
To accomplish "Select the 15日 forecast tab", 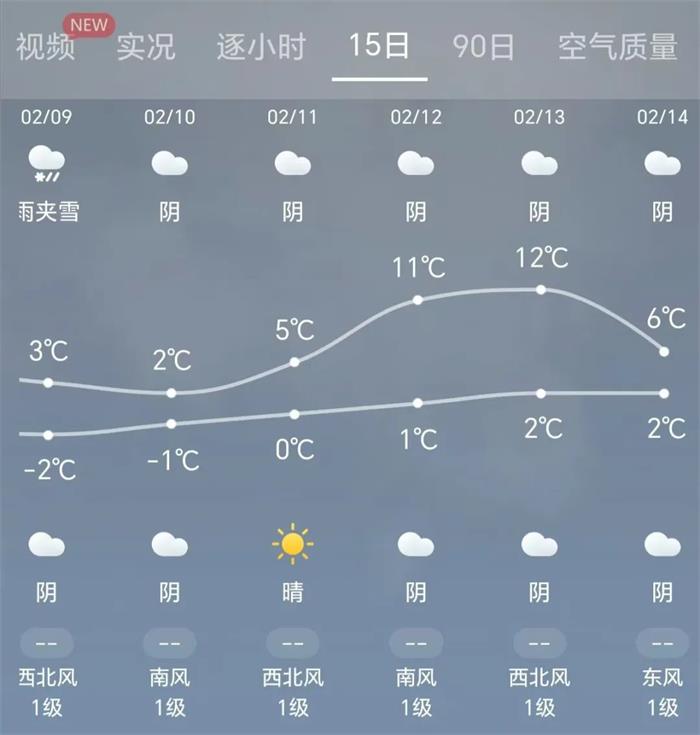I will (379, 46).
